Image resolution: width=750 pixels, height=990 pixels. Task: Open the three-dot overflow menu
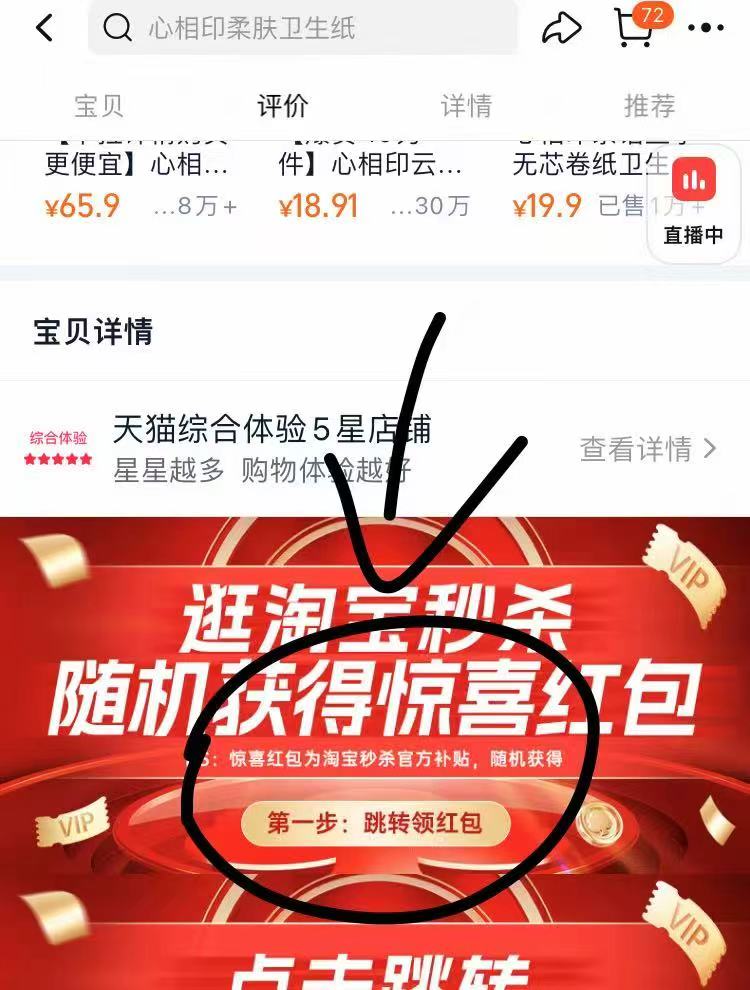click(x=706, y=28)
